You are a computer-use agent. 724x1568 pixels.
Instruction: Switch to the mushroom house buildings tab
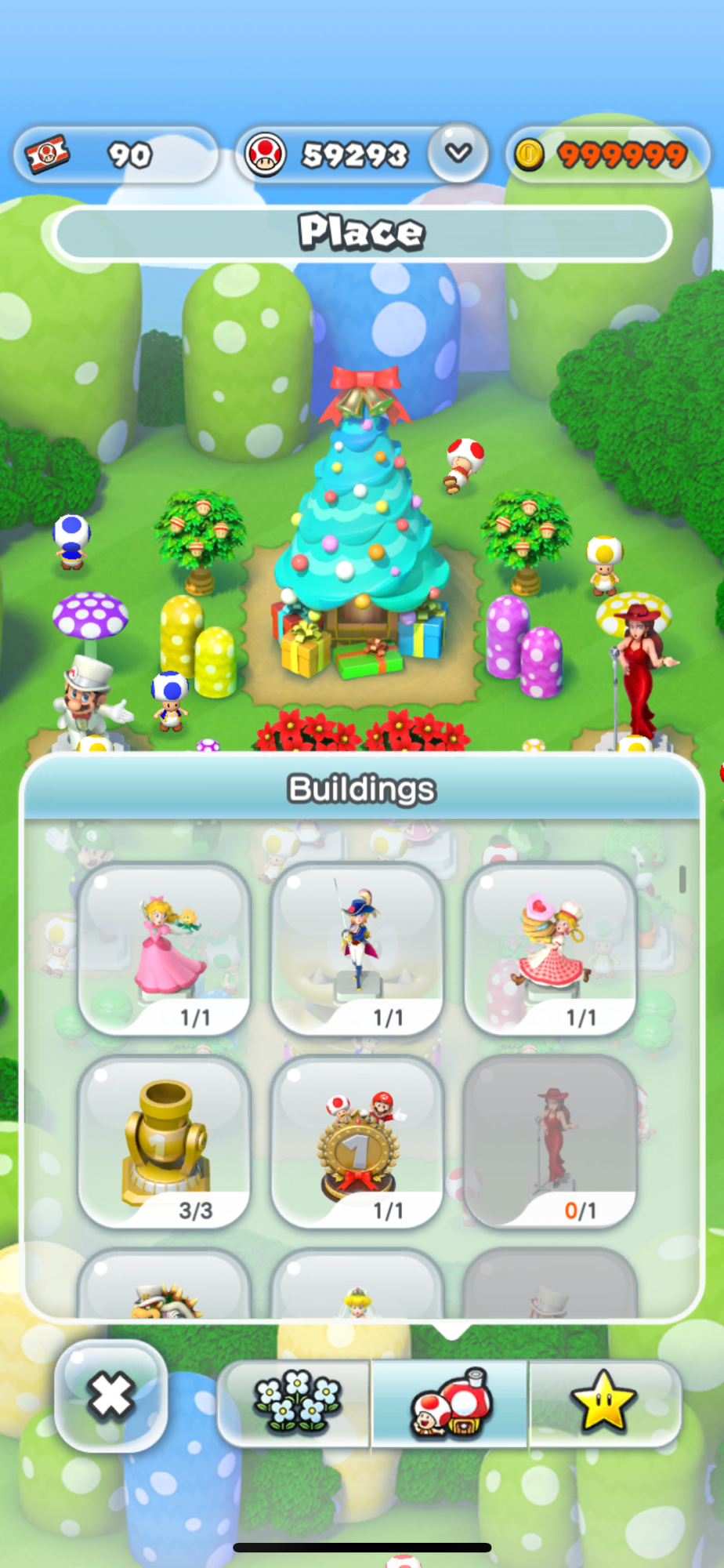(451, 1403)
